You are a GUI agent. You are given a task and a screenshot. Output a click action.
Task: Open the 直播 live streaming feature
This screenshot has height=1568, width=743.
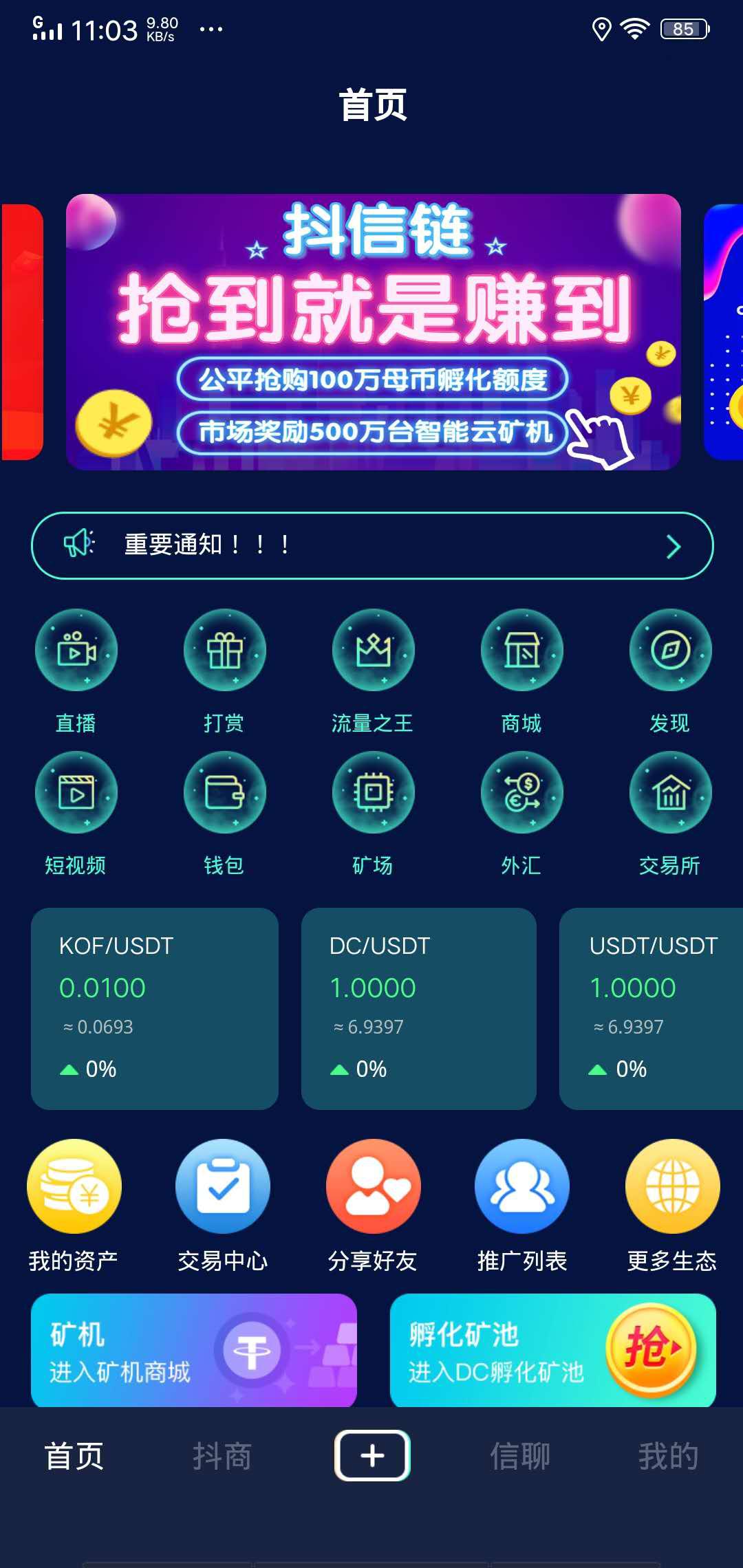[x=76, y=650]
